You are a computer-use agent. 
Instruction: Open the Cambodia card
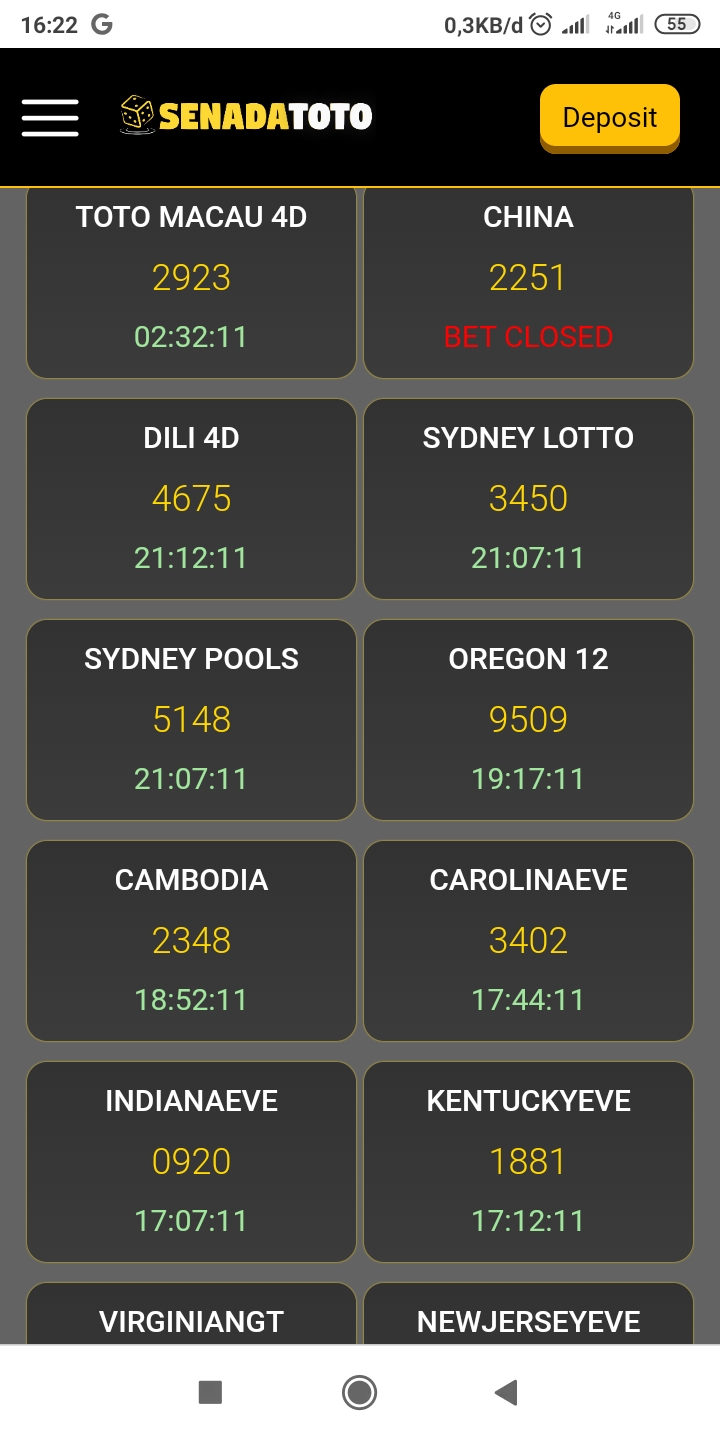tap(191, 940)
